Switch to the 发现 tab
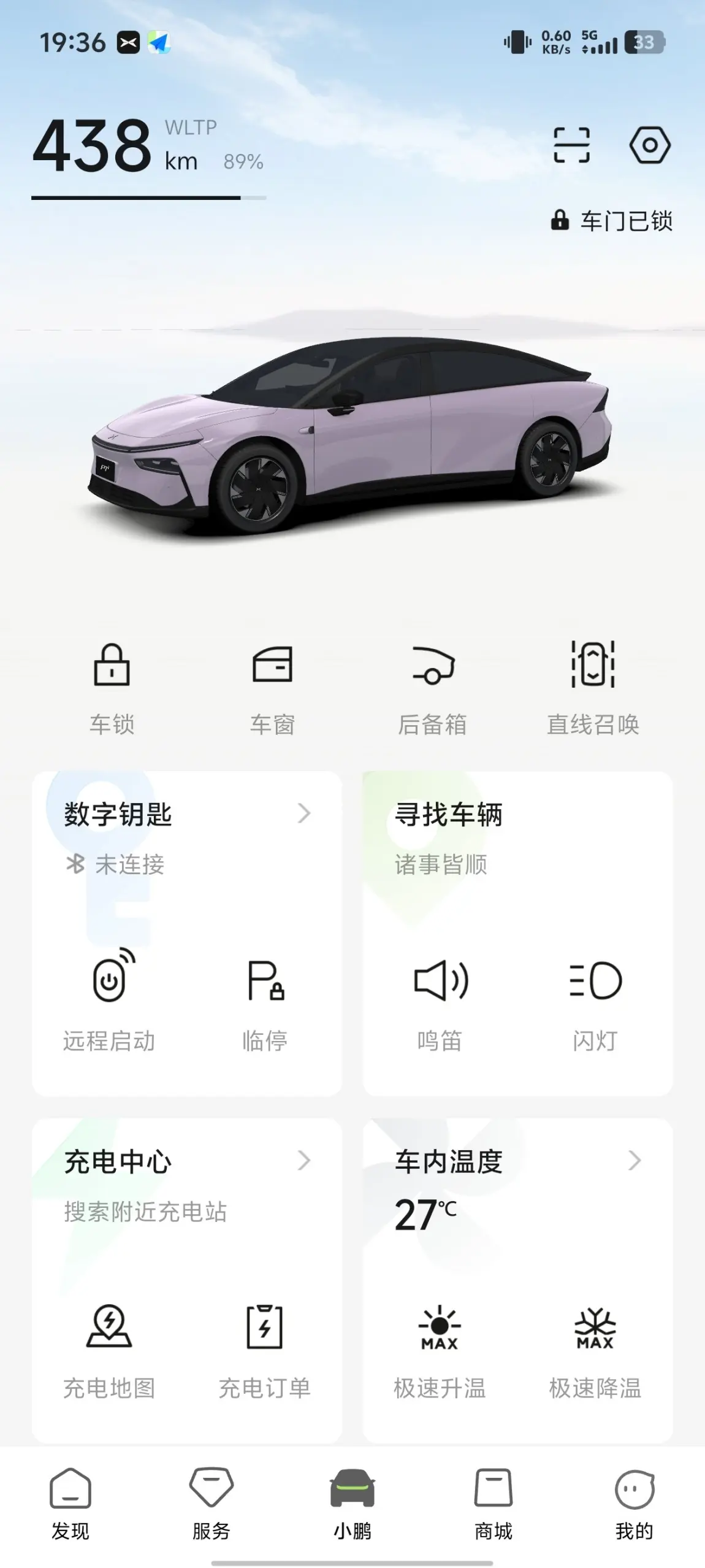 coord(70,1503)
